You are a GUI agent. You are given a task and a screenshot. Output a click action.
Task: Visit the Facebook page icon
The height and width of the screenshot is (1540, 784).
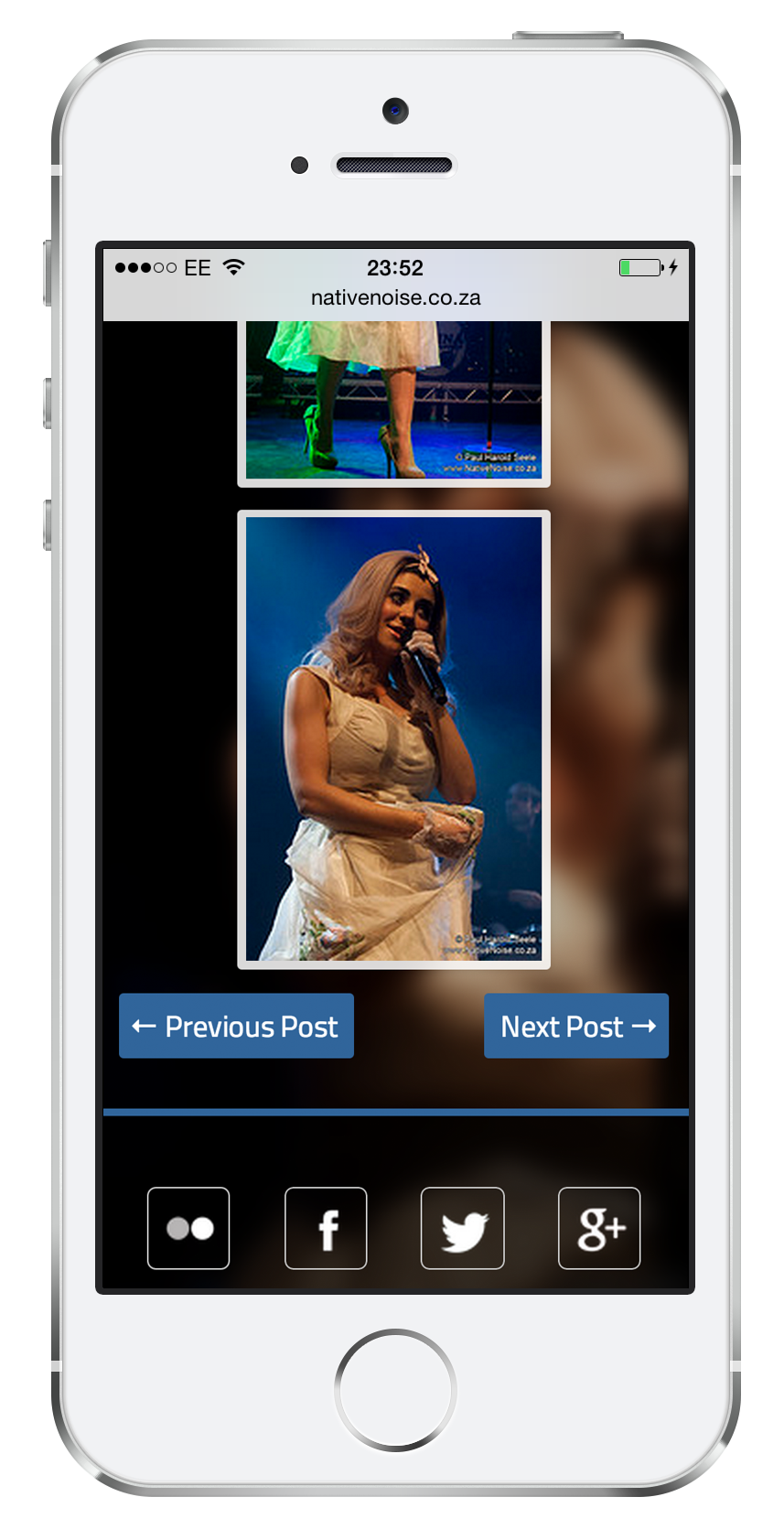click(x=326, y=1228)
